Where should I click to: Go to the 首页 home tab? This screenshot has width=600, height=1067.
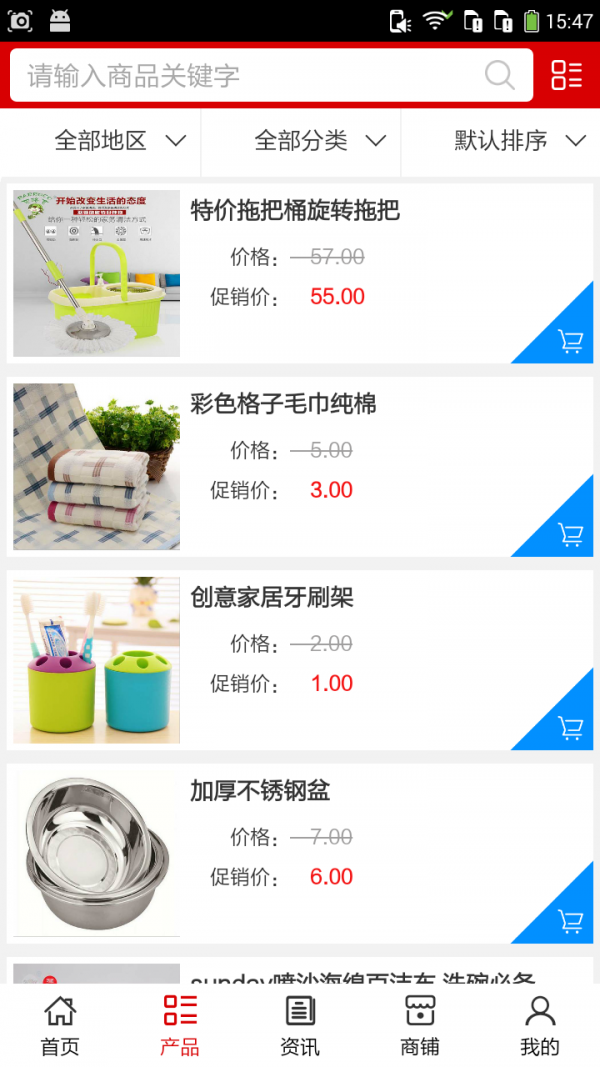(x=60, y=1026)
